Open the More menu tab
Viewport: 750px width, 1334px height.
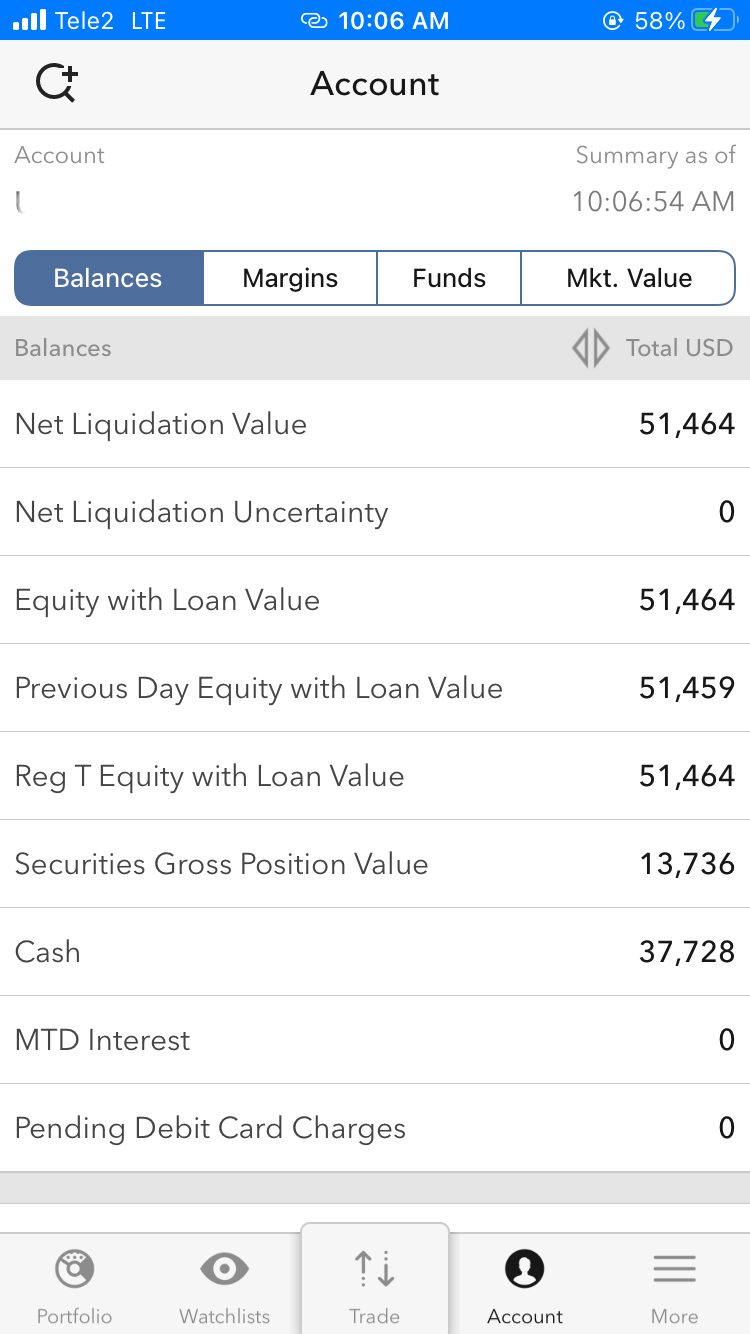point(675,1286)
